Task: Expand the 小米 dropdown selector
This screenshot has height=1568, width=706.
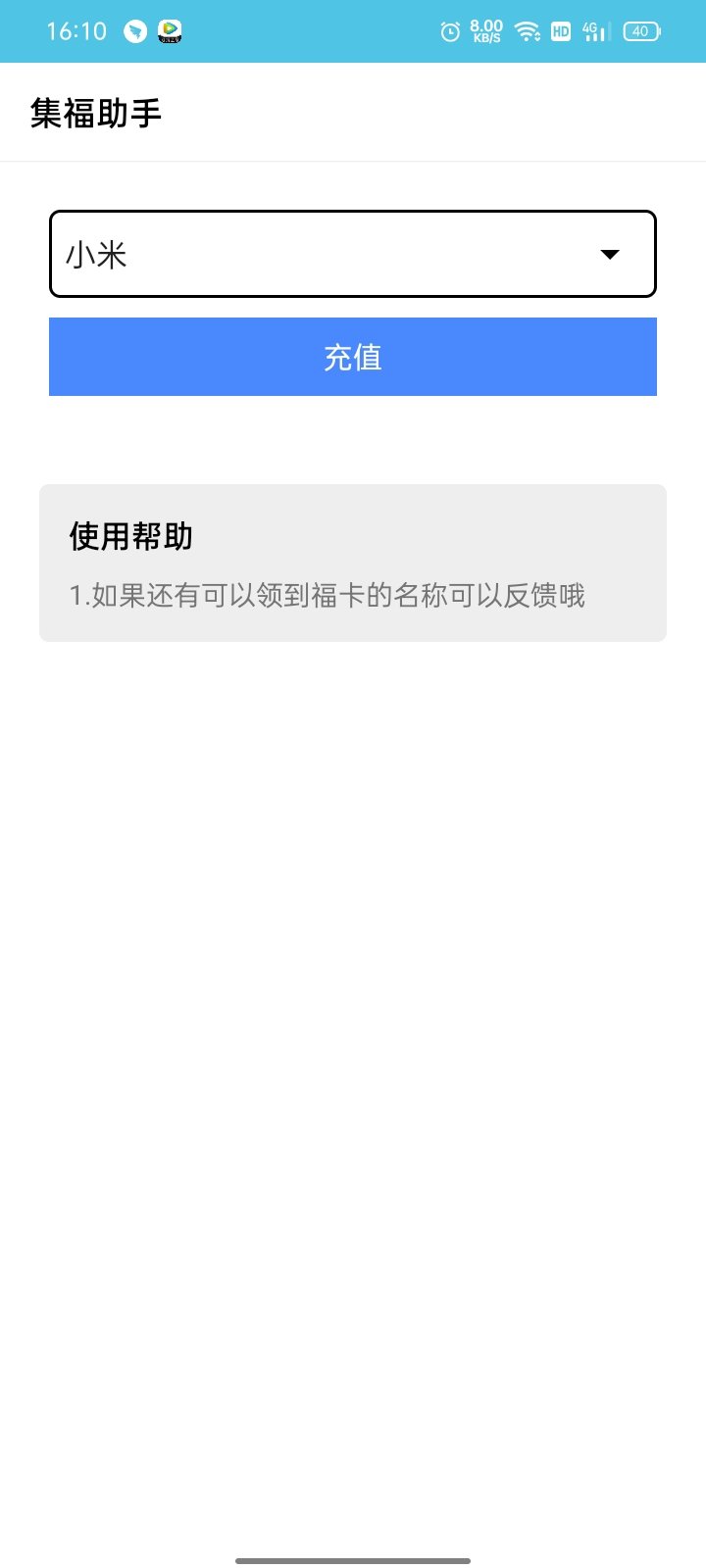Action: pyautogui.click(x=353, y=254)
